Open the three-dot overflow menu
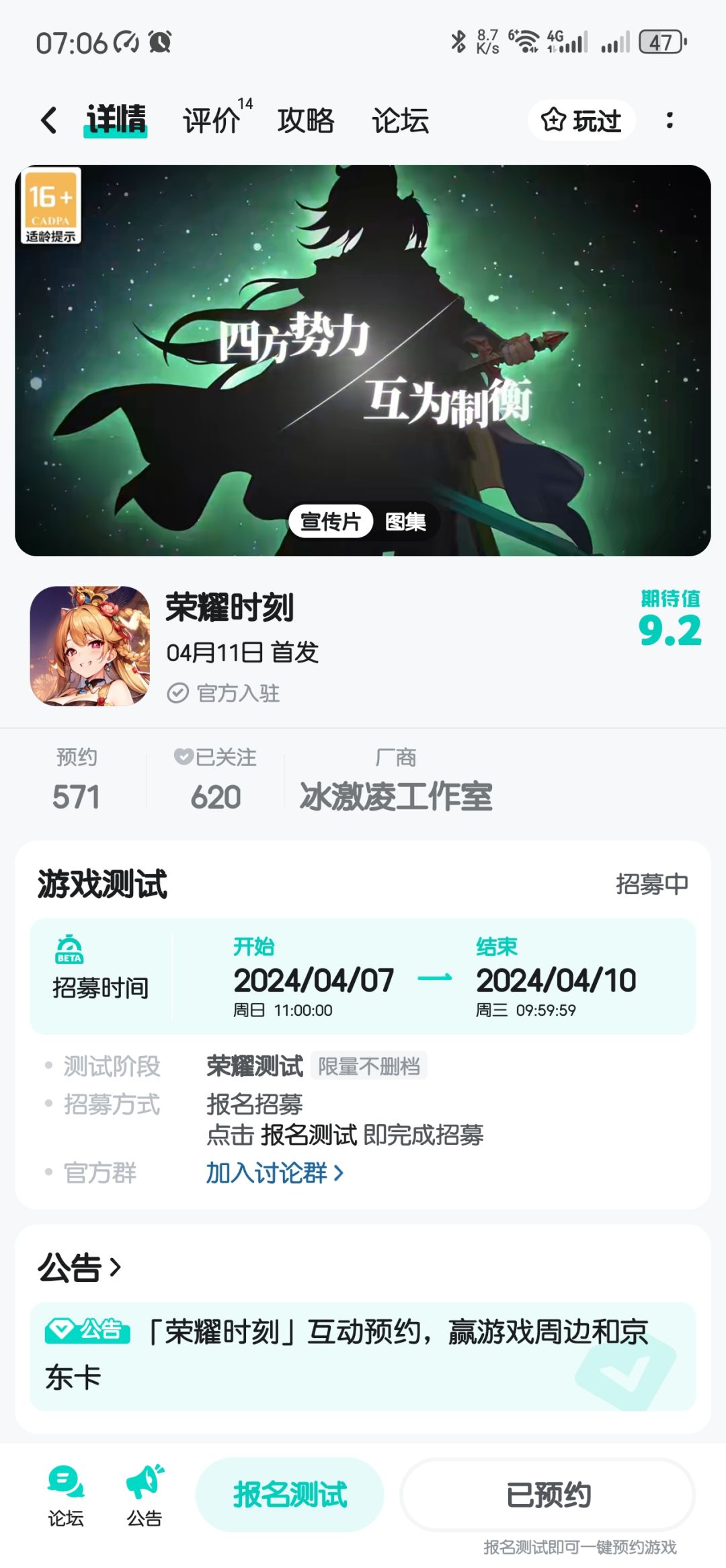 [x=669, y=120]
